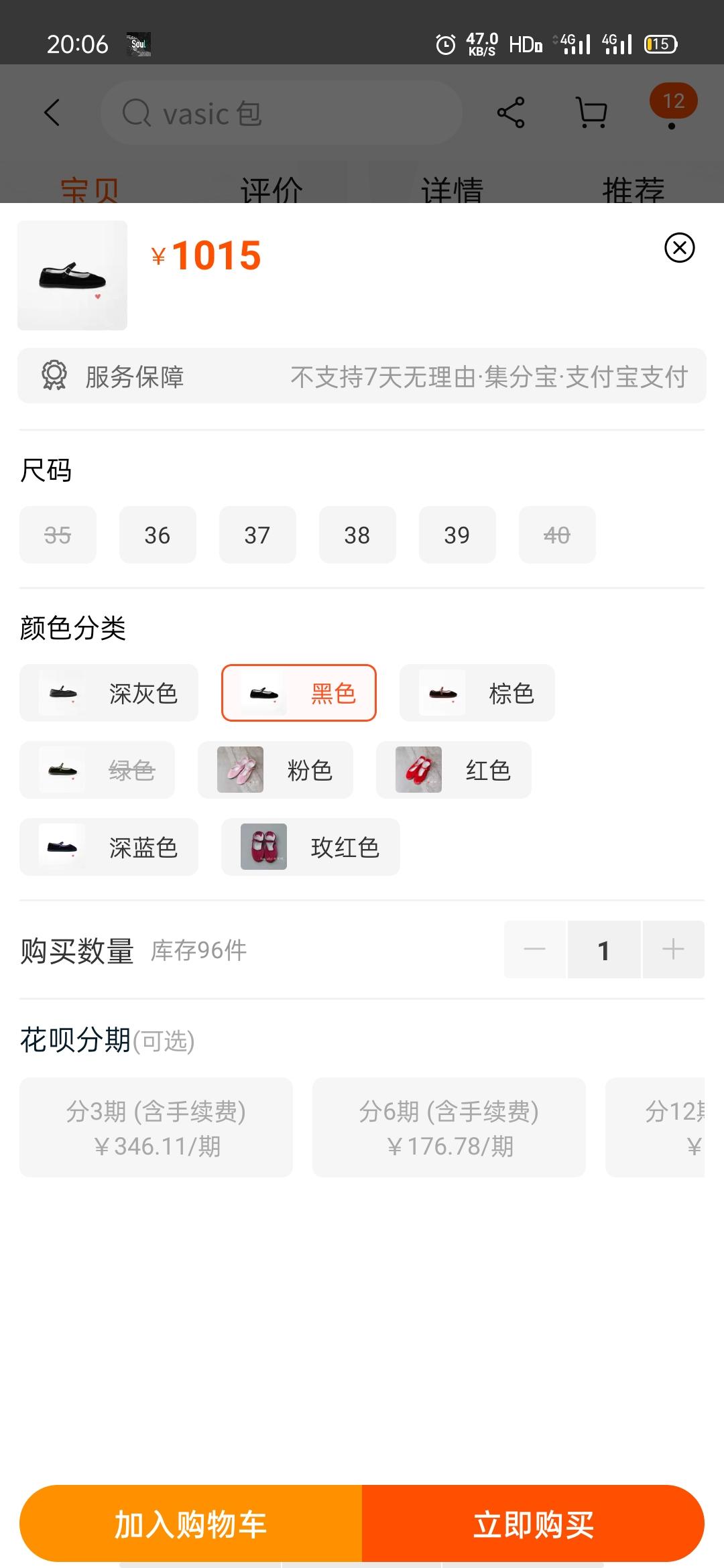Add item to cart with 加入购物车

(x=191, y=1524)
